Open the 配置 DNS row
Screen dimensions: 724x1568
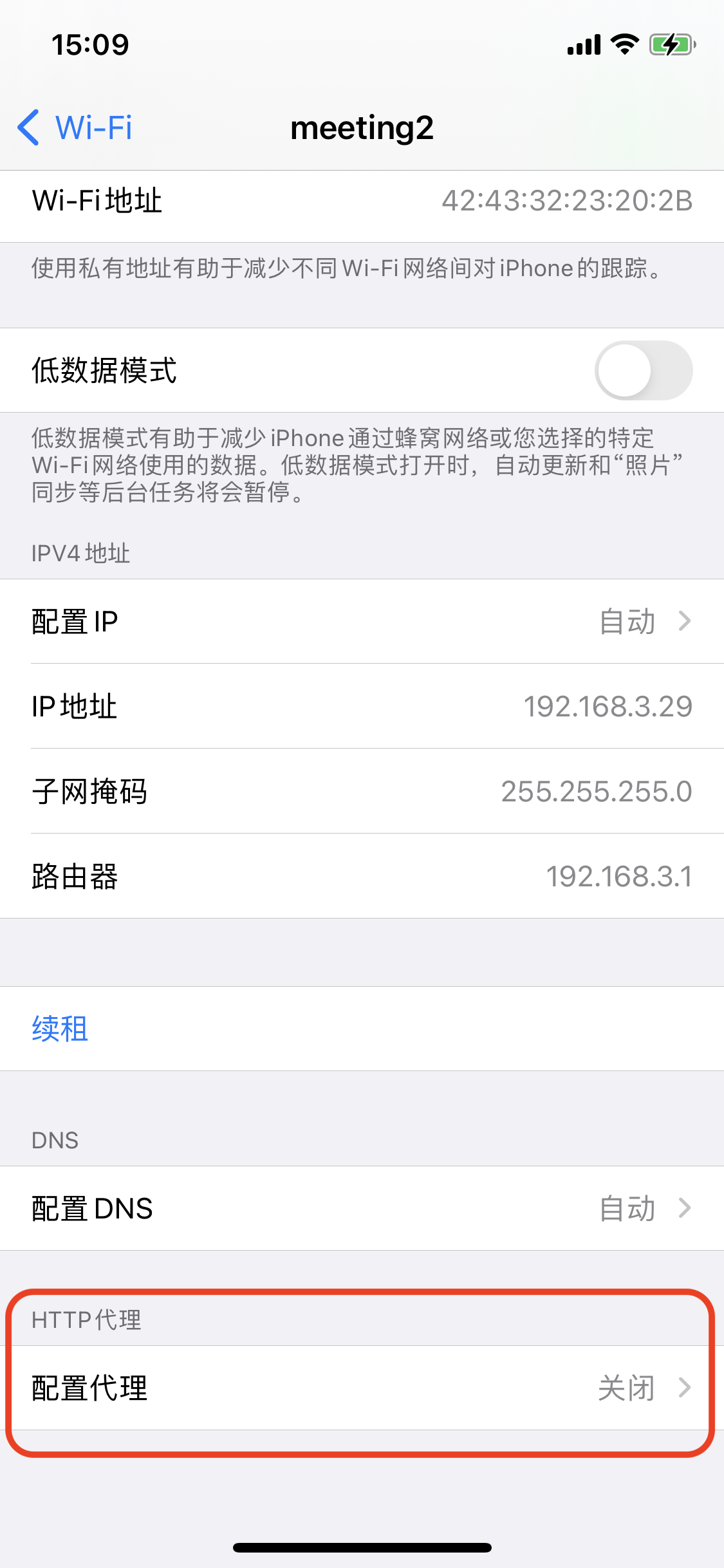tap(362, 1209)
